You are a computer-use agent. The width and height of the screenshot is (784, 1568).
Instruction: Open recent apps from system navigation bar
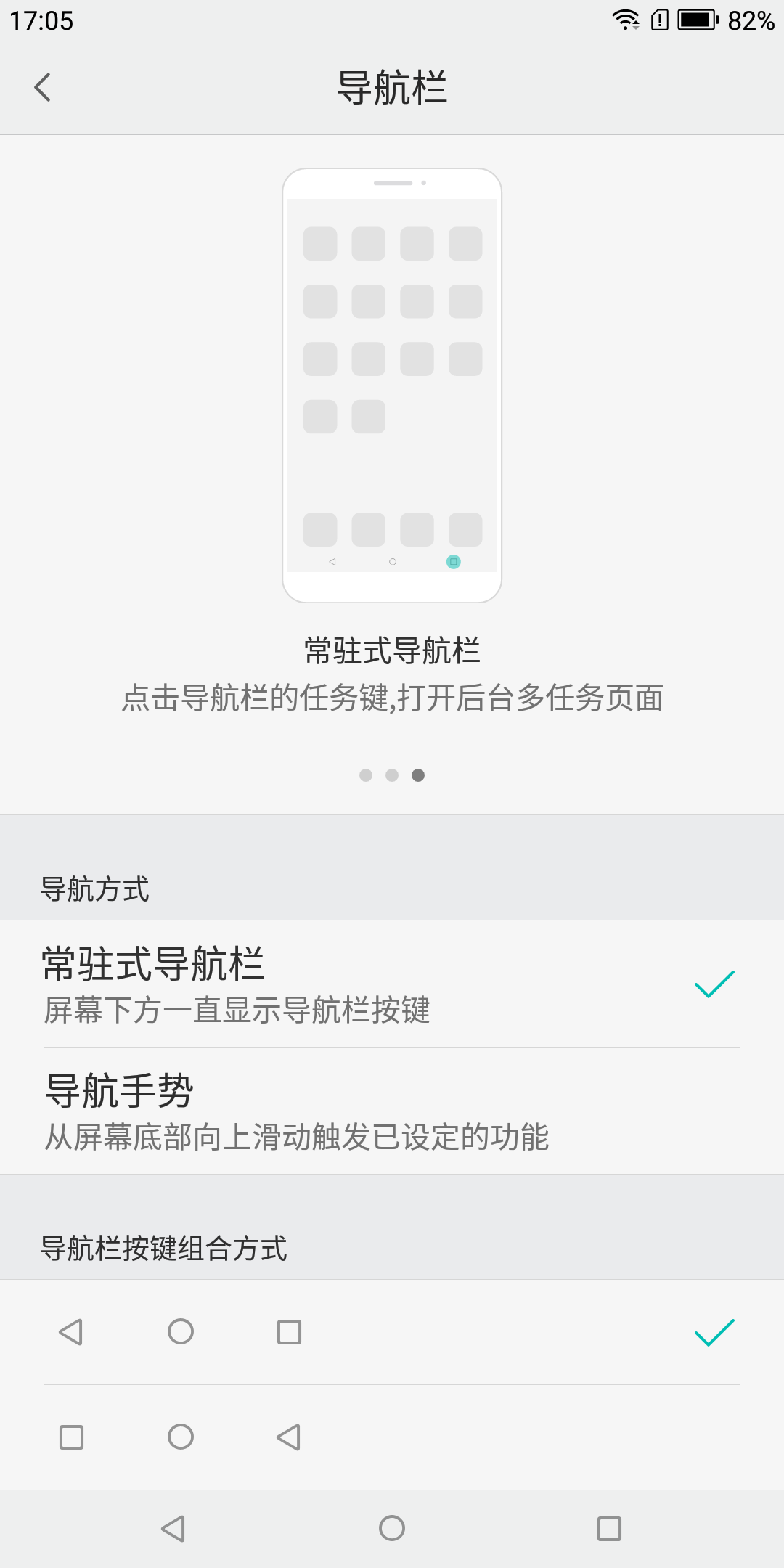click(x=609, y=1528)
